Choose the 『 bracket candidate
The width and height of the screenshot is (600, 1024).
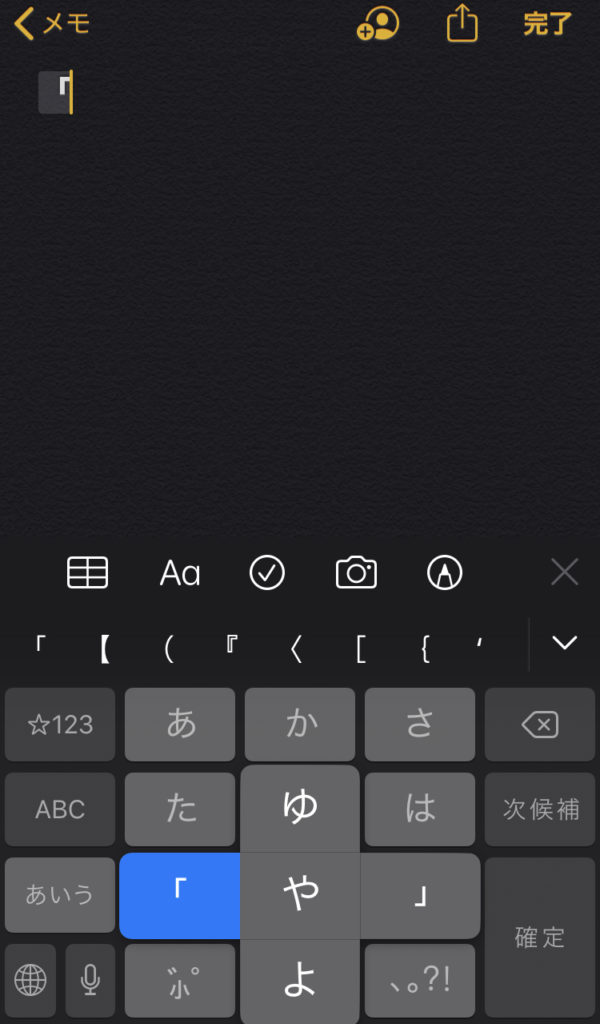click(232, 648)
